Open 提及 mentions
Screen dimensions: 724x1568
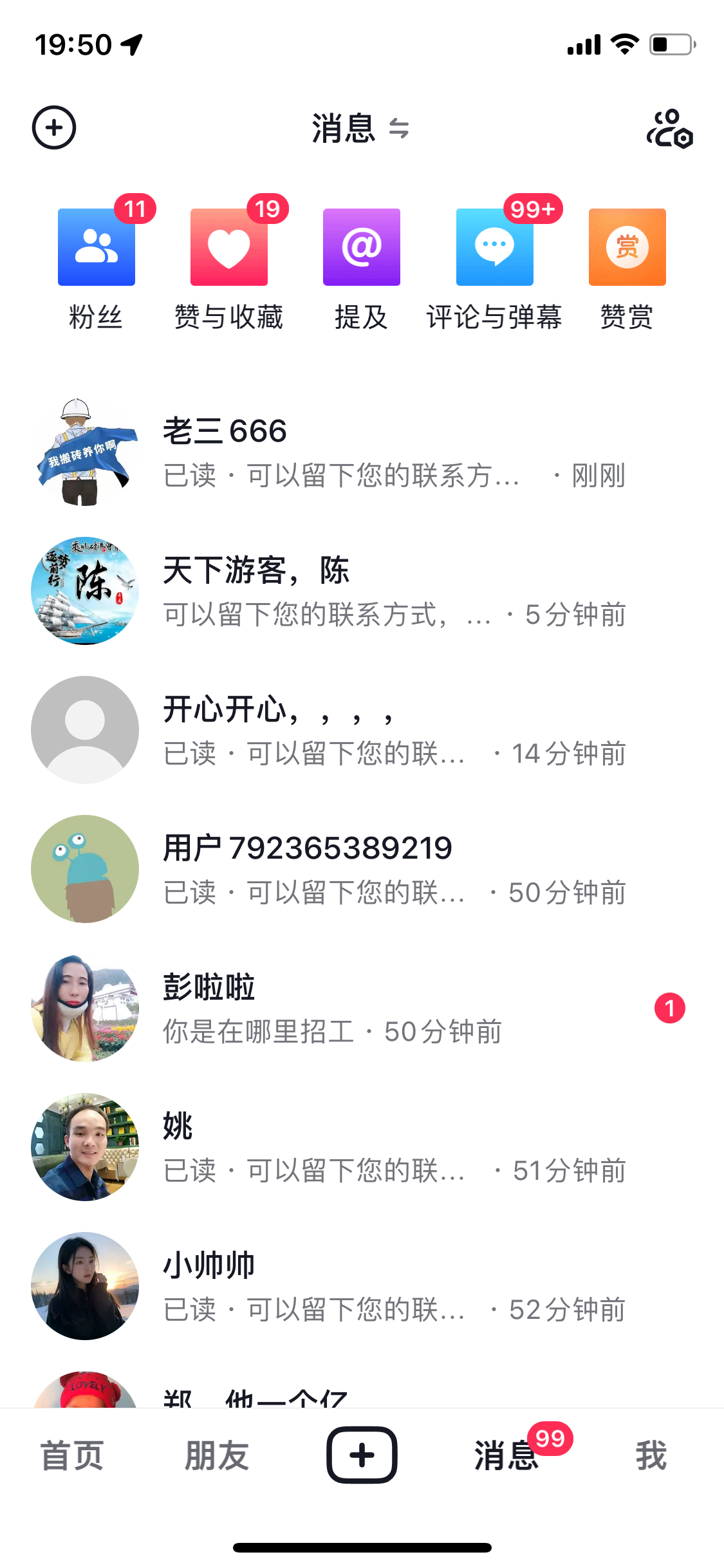(x=362, y=248)
